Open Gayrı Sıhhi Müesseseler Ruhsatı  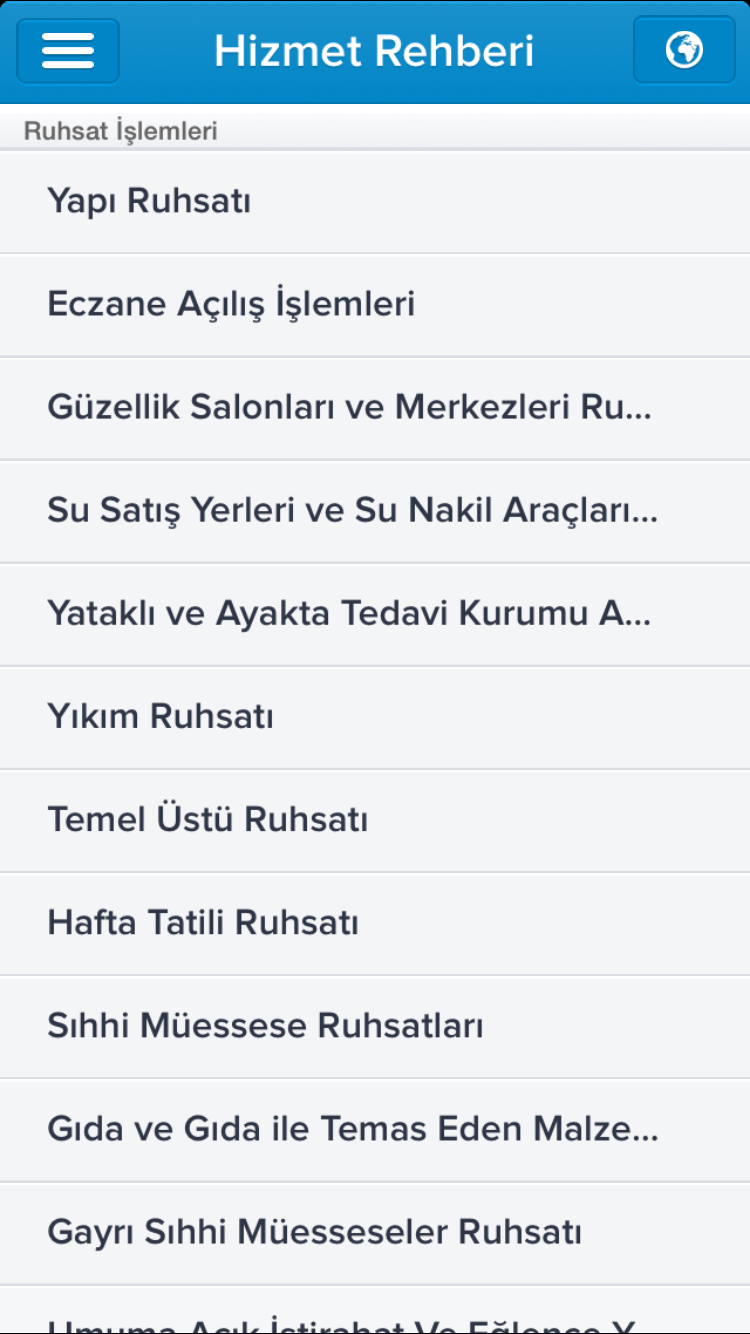tap(375, 1232)
